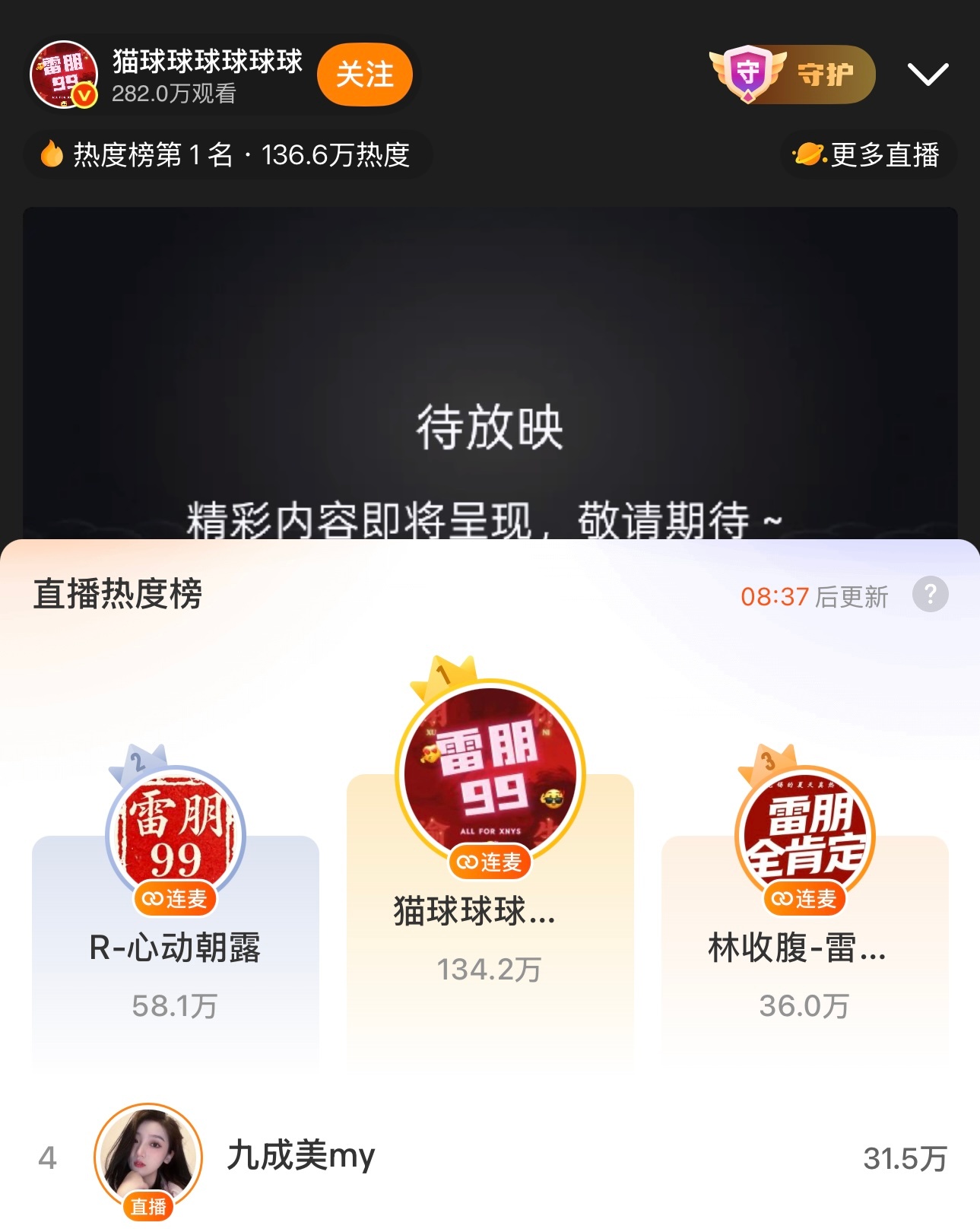Expand 更多直播 for more live streams
The width and height of the screenshot is (980, 1232).
(867, 155)
